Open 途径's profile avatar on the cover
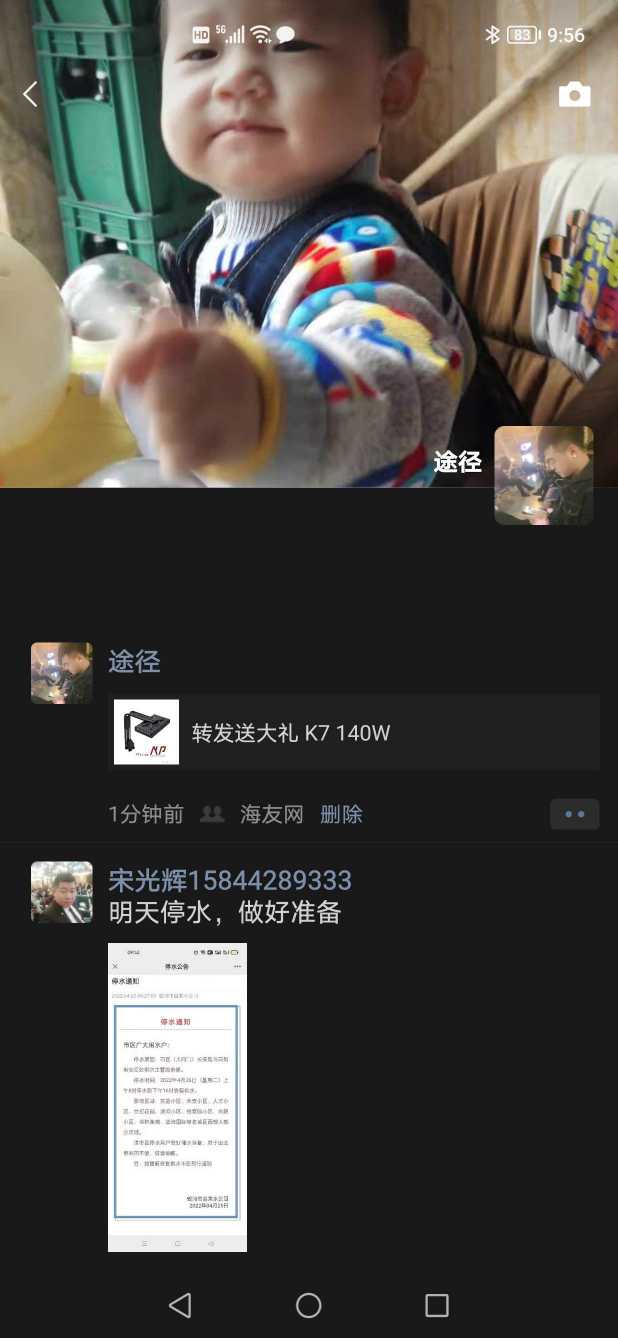This screenshot has width=618, height=1338. click(543, 475)
